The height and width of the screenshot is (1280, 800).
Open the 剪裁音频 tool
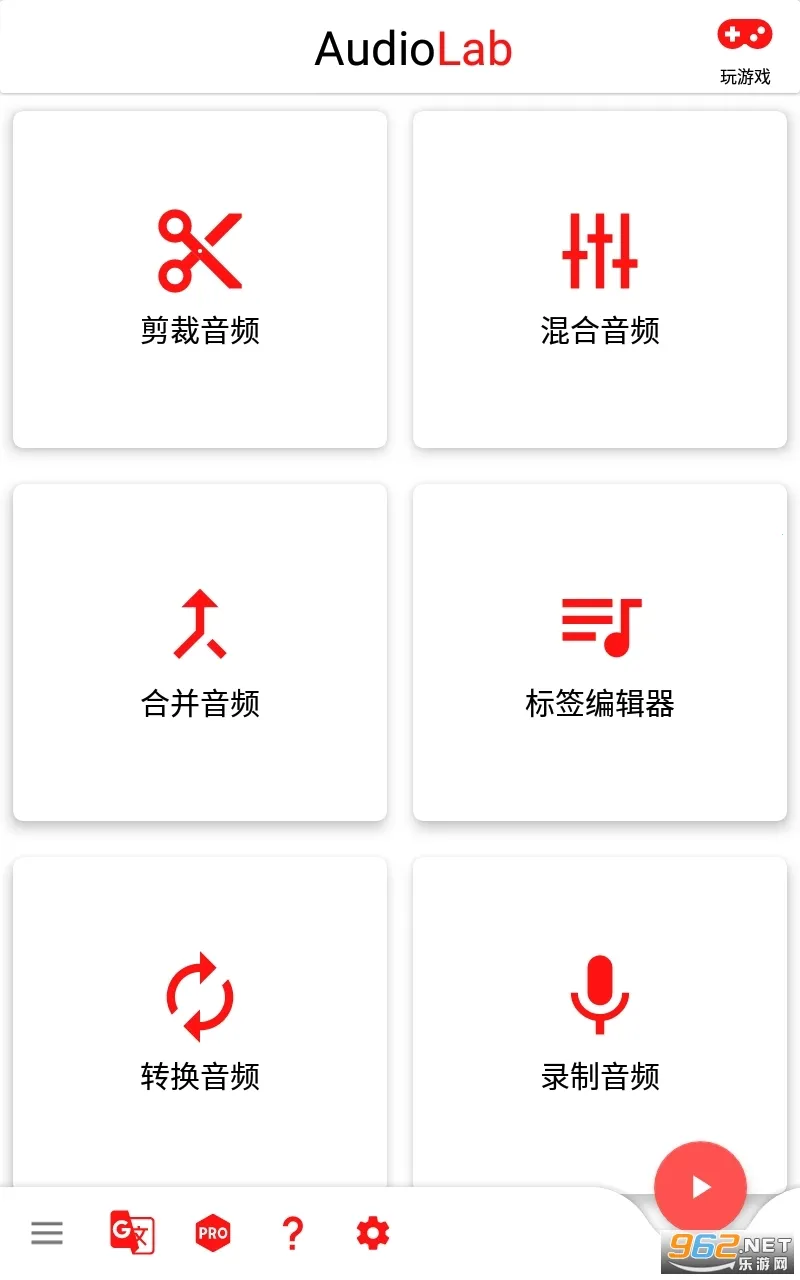pyautogui.click(x=200, y=279)
